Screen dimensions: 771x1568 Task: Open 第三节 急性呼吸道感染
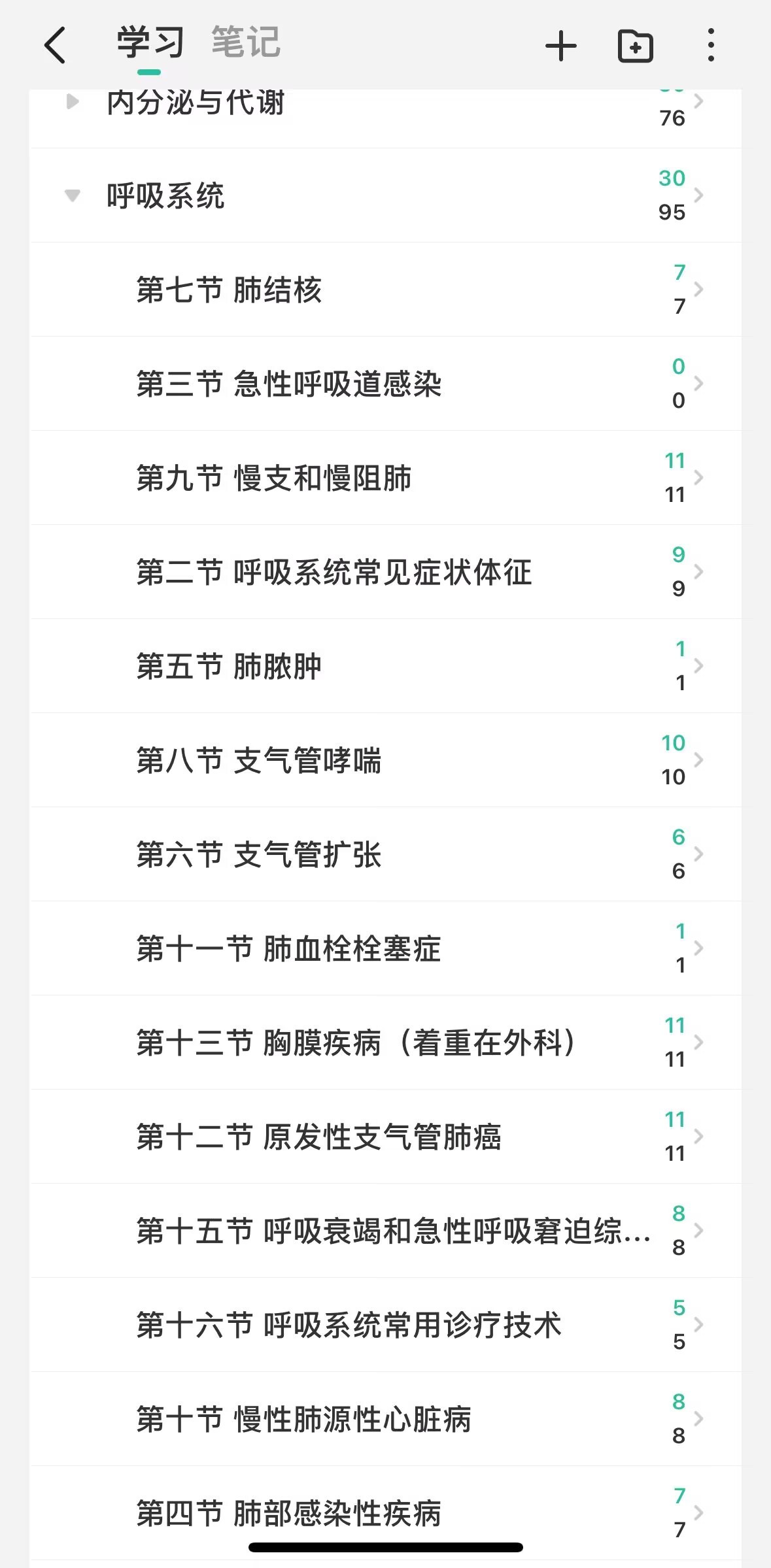(386, 384)
